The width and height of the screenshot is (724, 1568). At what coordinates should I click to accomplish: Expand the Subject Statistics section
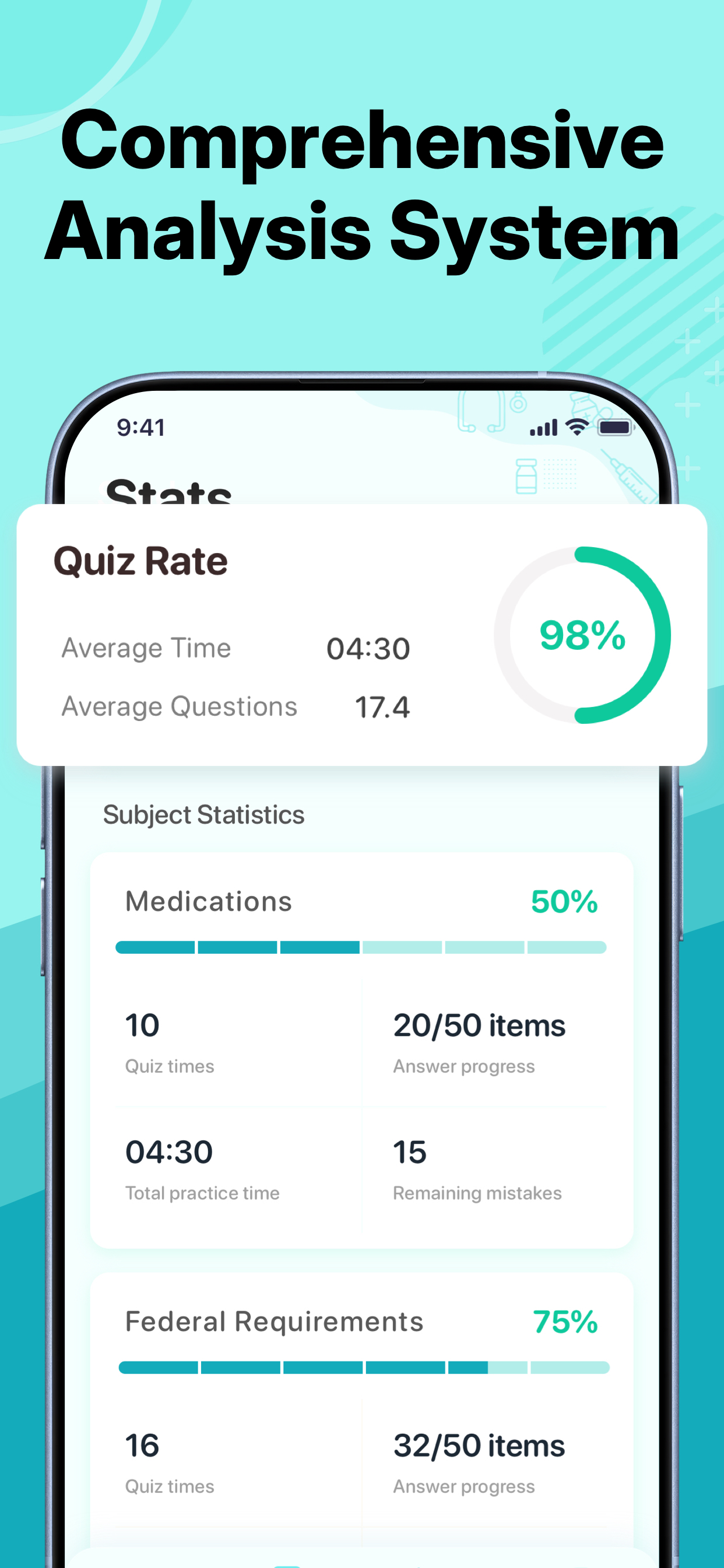[203, 814]
